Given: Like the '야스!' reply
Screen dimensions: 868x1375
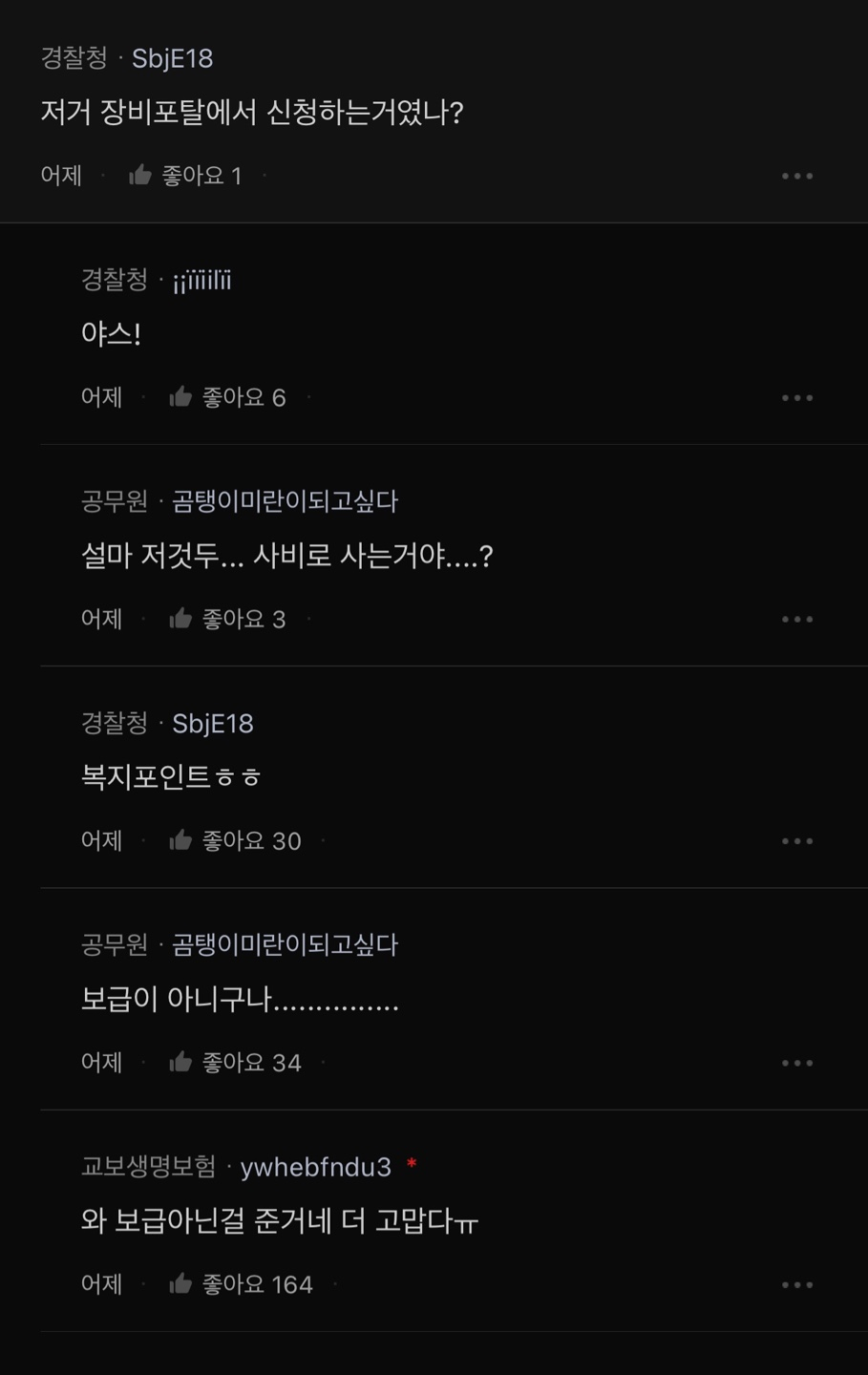Looking at the screenshot, I should pyautogui.click(x=181, y=397).
